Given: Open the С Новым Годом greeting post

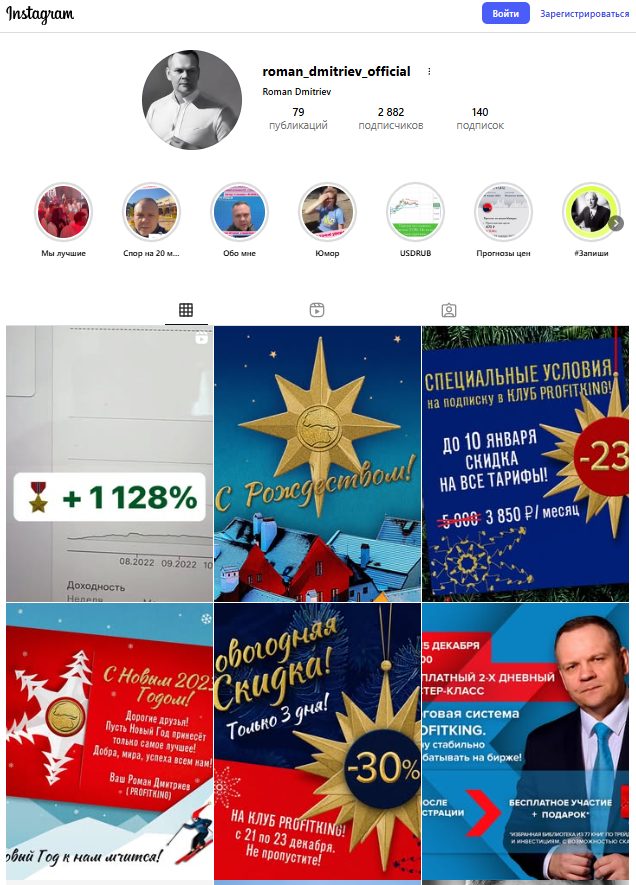Looking at the screenshot, I should point(109,740).
